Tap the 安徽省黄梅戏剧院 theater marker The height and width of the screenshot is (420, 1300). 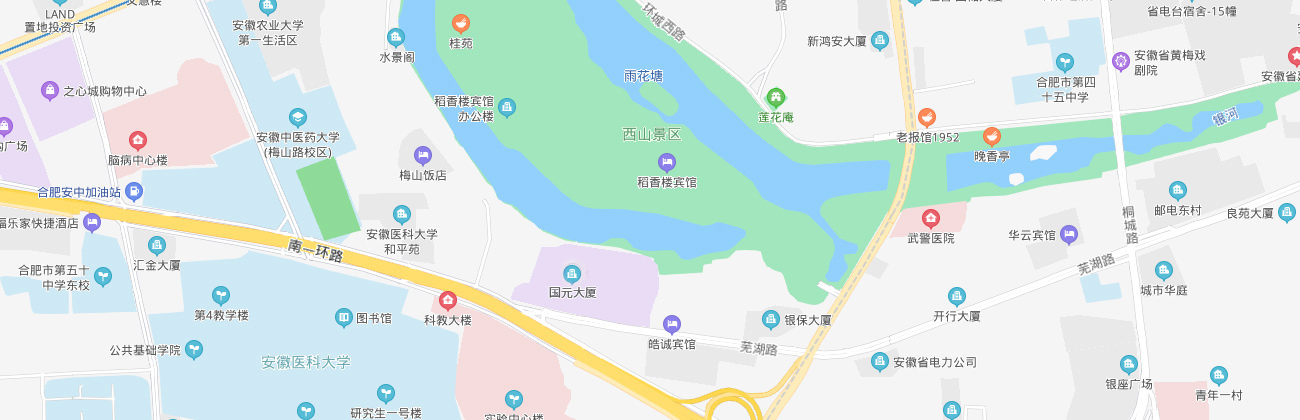pos(1121,59)
